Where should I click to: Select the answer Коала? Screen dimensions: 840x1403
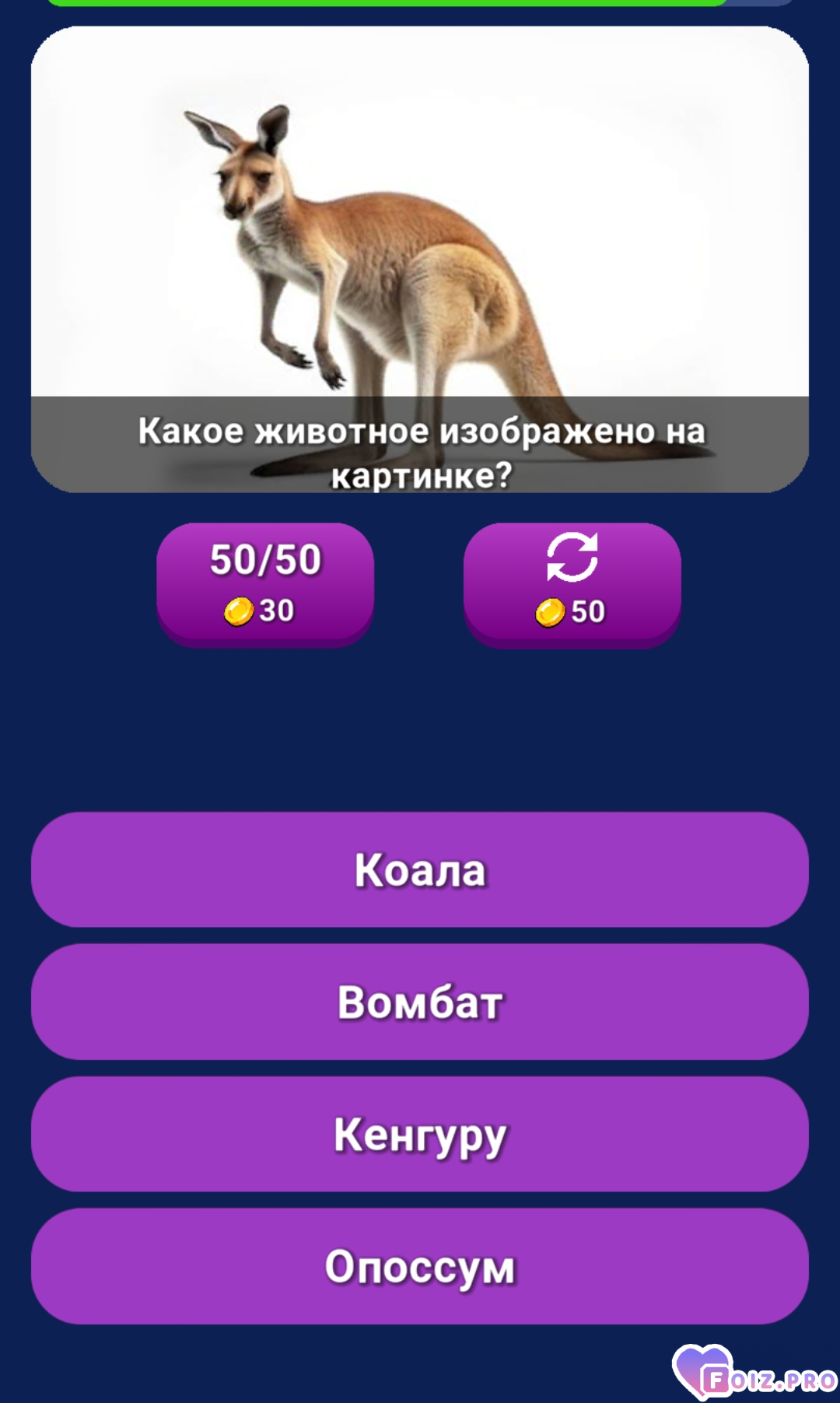point(420,869)
